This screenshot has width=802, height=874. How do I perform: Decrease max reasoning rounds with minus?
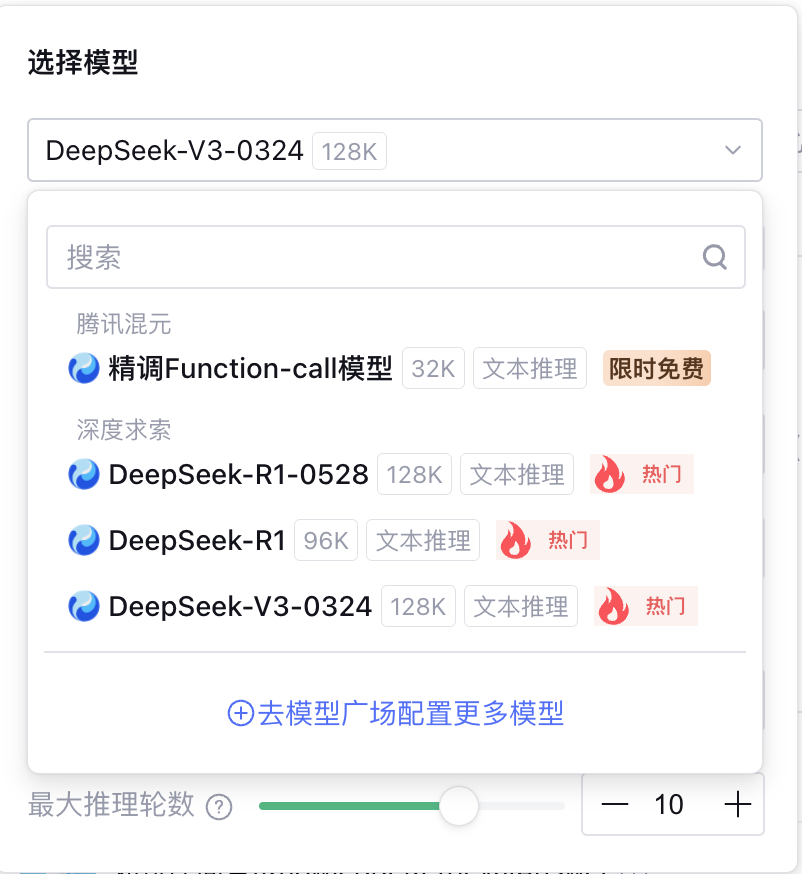coord(614,804)
